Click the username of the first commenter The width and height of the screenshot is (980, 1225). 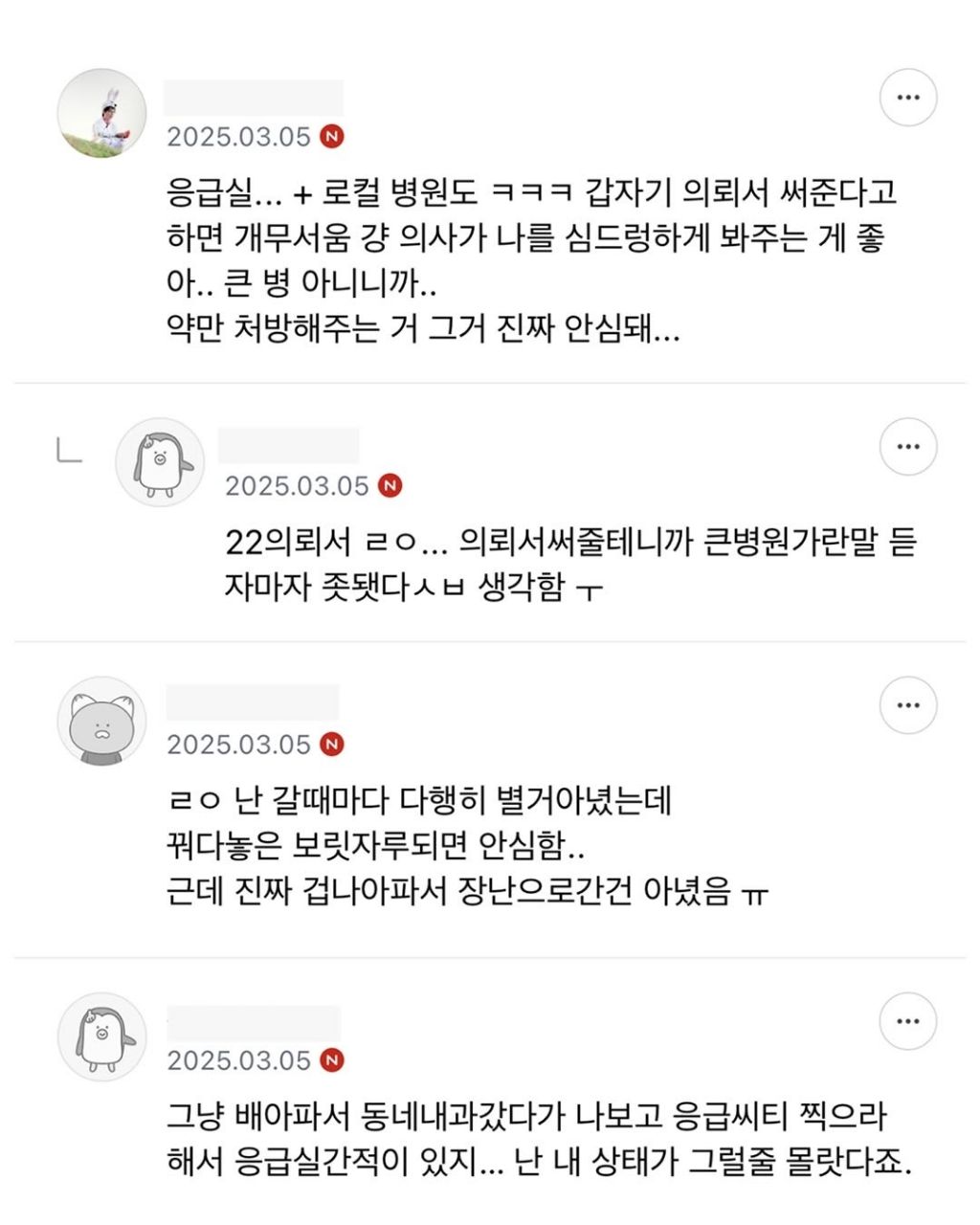pos(256,96)
